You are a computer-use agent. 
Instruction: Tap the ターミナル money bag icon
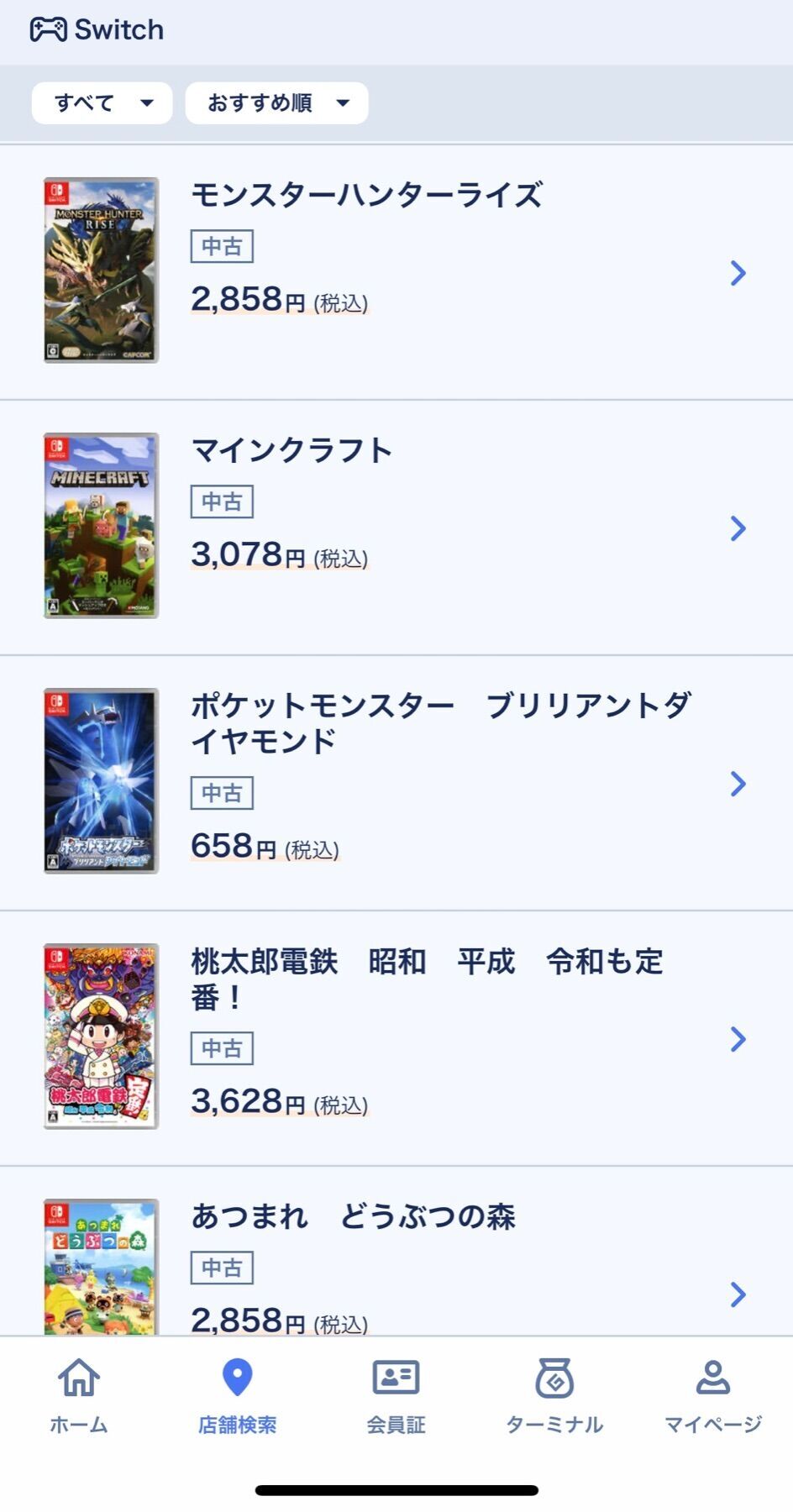[554, 1378]
